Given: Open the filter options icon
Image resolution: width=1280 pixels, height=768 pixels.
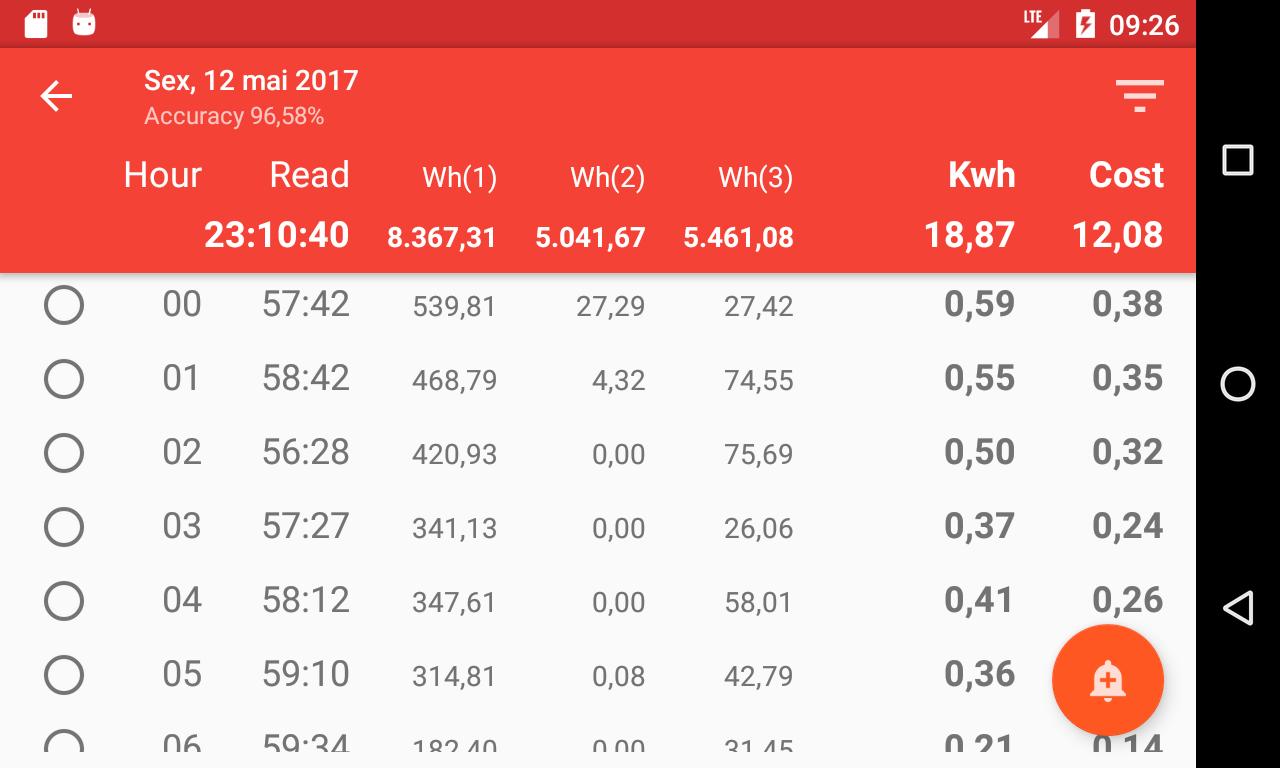Looking at the screenshot, I should point(1139,96).
